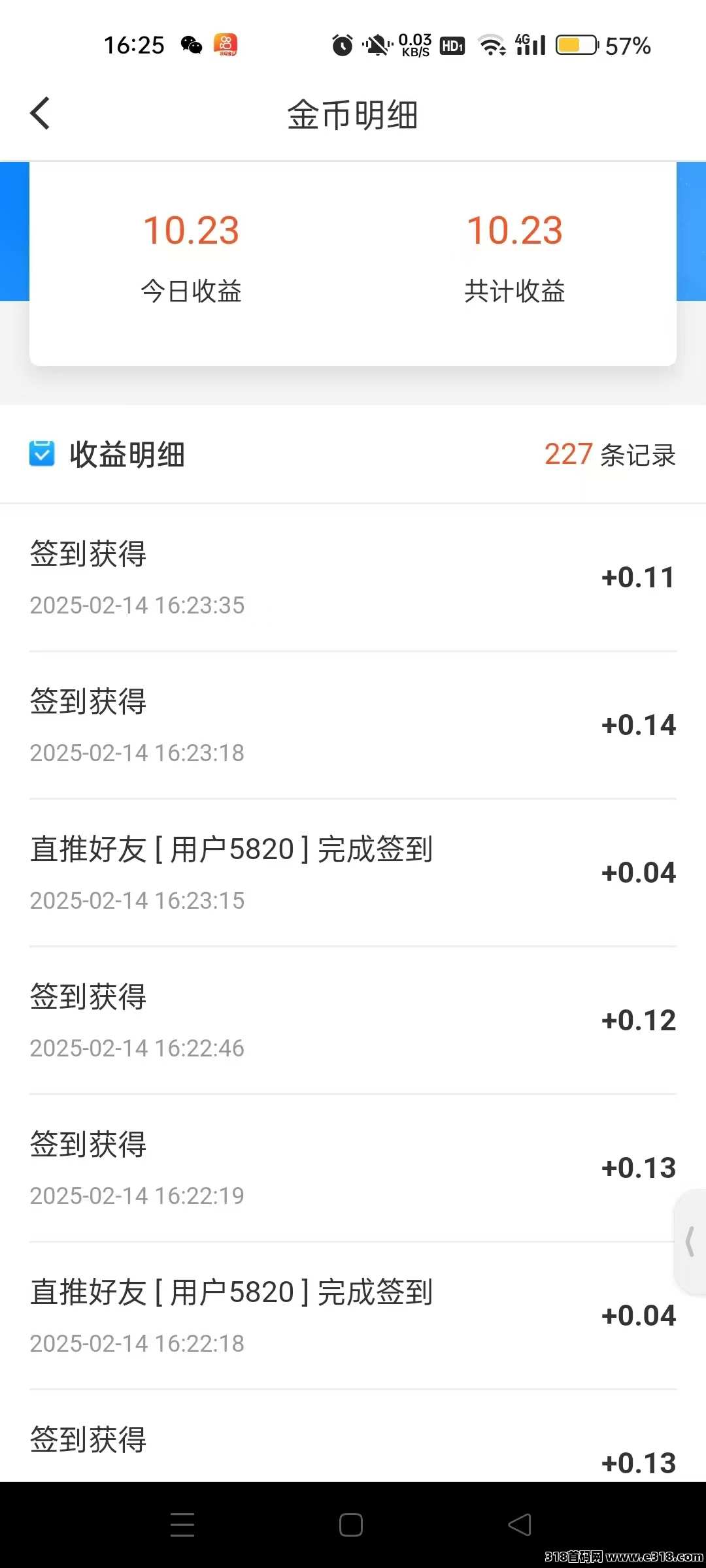The width and height of the screenshot is (706, 1568).
Task: Tap the muted notifications icon in status bar
Action: (x=376, y=46)
